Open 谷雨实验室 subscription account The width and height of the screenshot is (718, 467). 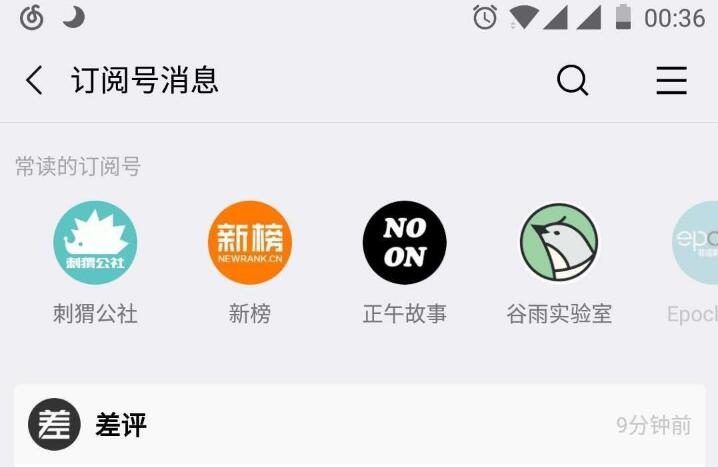click(558, 243)
